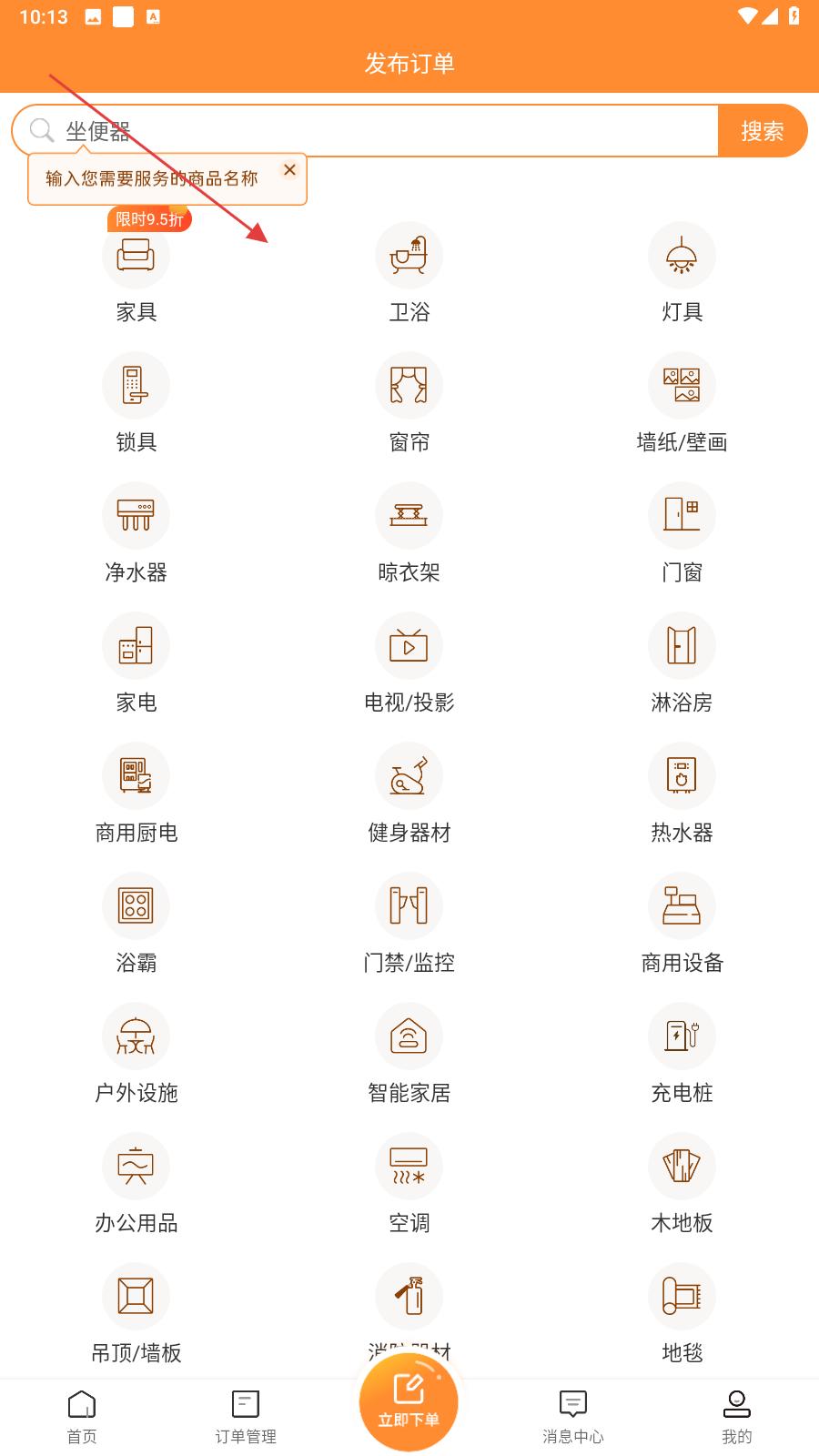The width and height of the screenshot is (819, 1456).
Task: Dismiss the 输入您需要服务的商品名称 tooltip
Action: point(289,170)
